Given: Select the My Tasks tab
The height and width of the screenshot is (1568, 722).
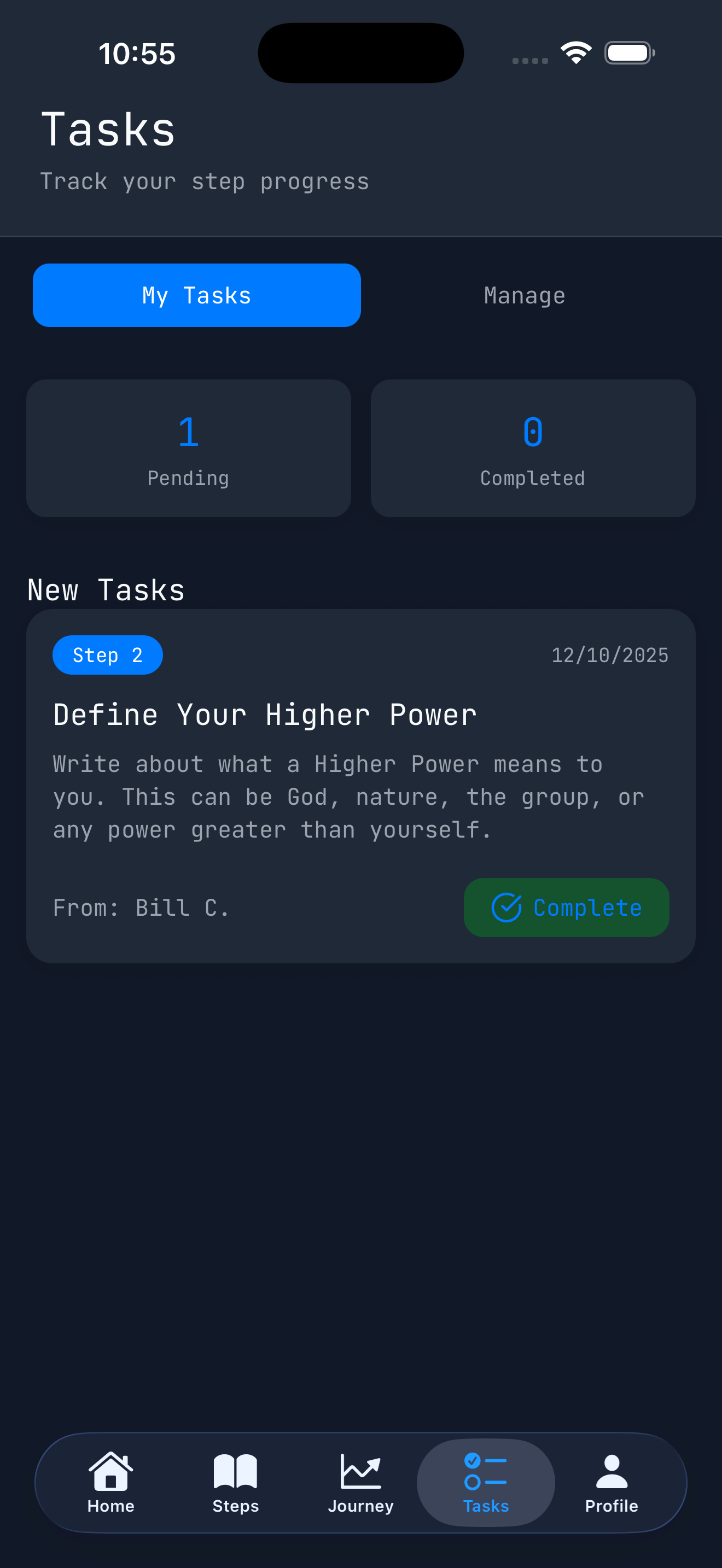Looking at the screenshot, I should pyautogui.click(x=196, y=295).
